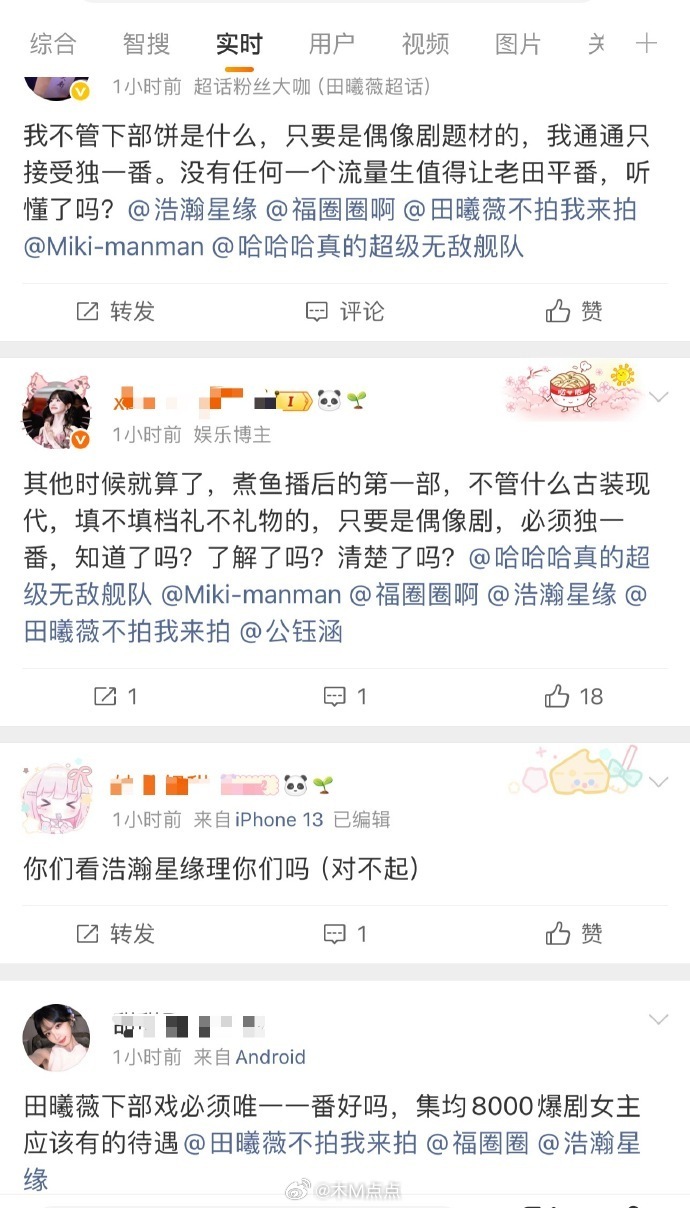Tap the plus icon beside the tabs
Viewport: 690px width, 1208px height.
click(647, 43)
